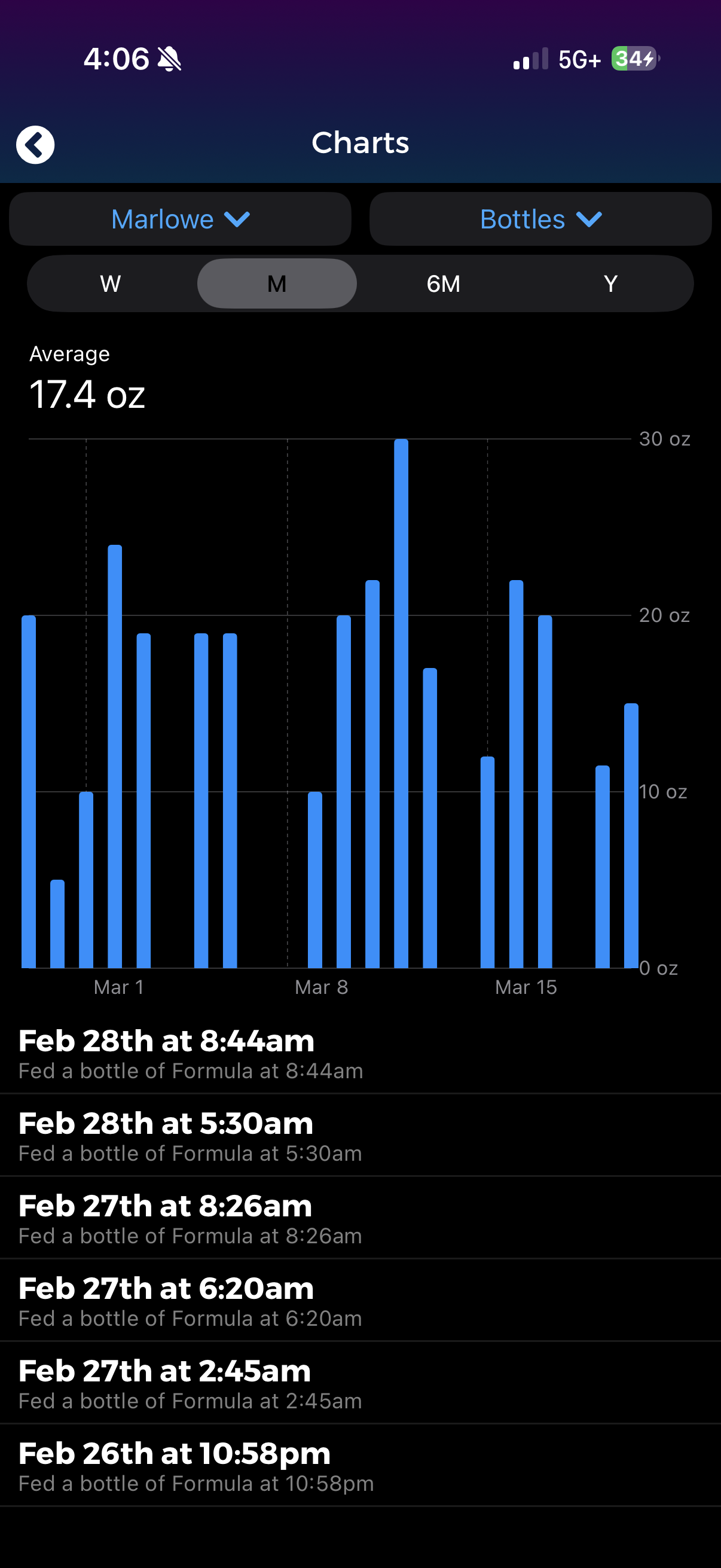Viewport: 721px width, 1568px height.
Task: View the Feb 27th 8:26am bottle entry
Action: 360,1219
